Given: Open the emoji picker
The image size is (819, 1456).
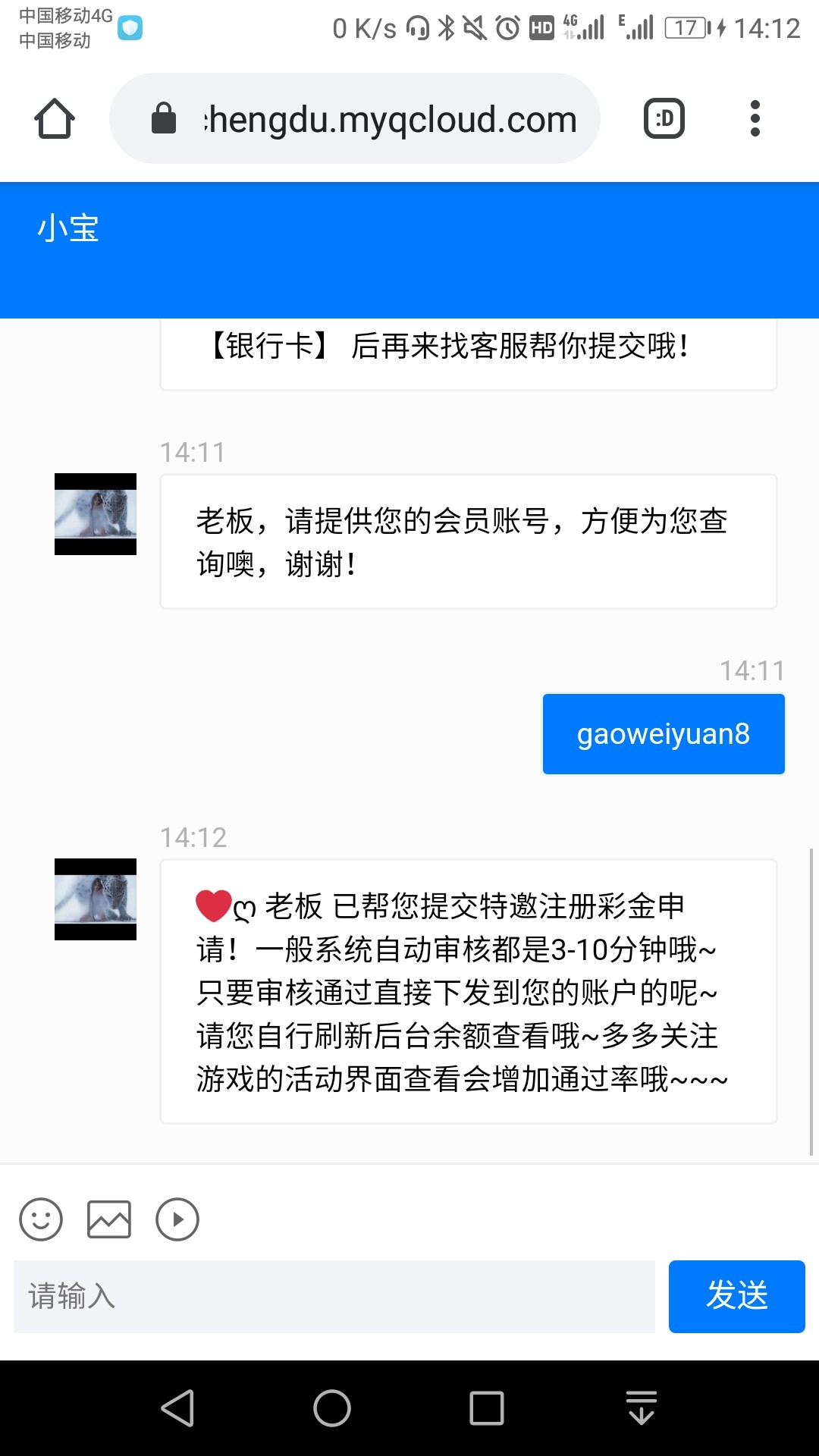Looking at the screenshot, I should [41, 1219].
